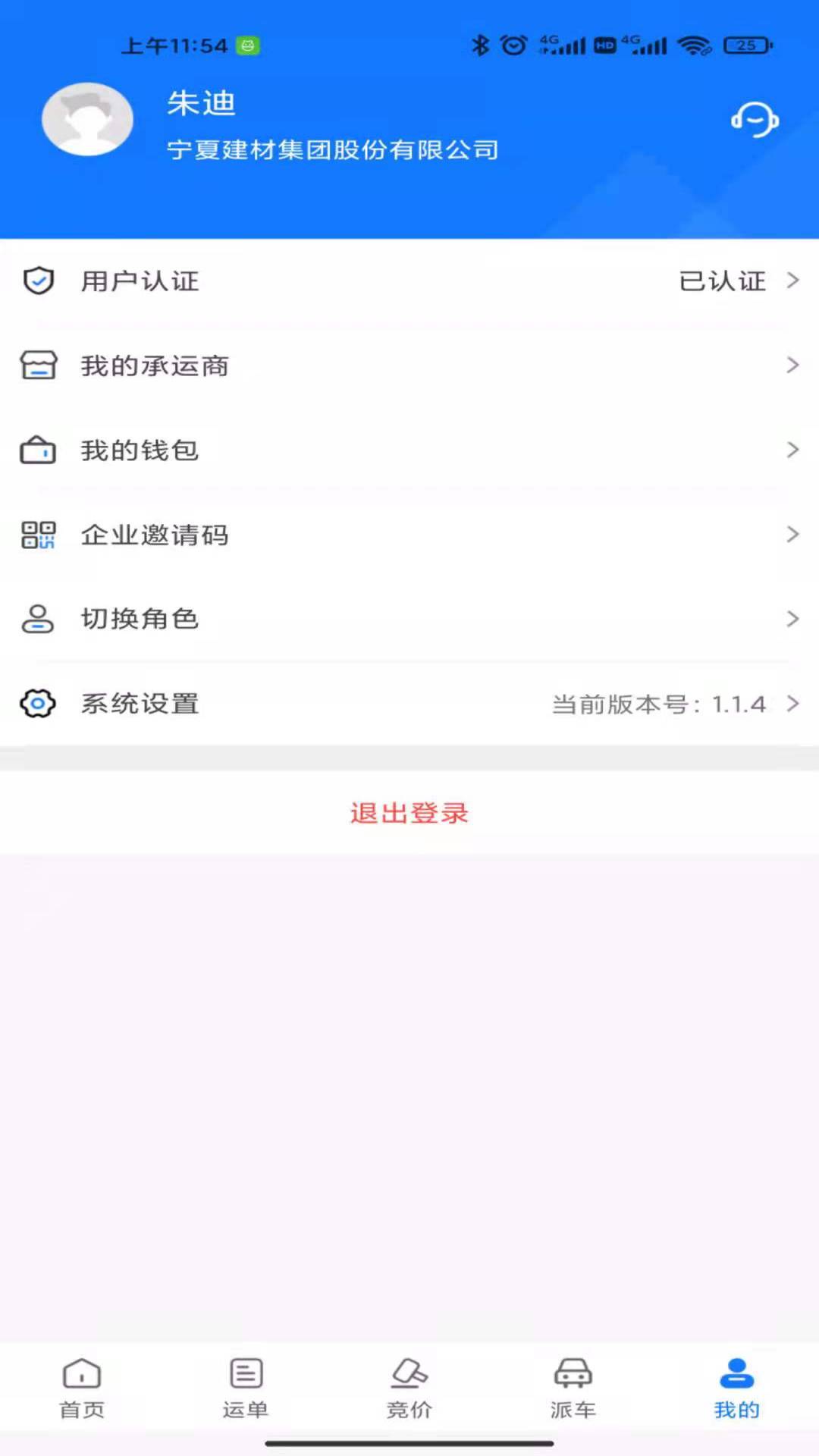This screenshot has width=819, height=1456.
Task: Select the 切换角色 person icon
Action: [37, 619]
